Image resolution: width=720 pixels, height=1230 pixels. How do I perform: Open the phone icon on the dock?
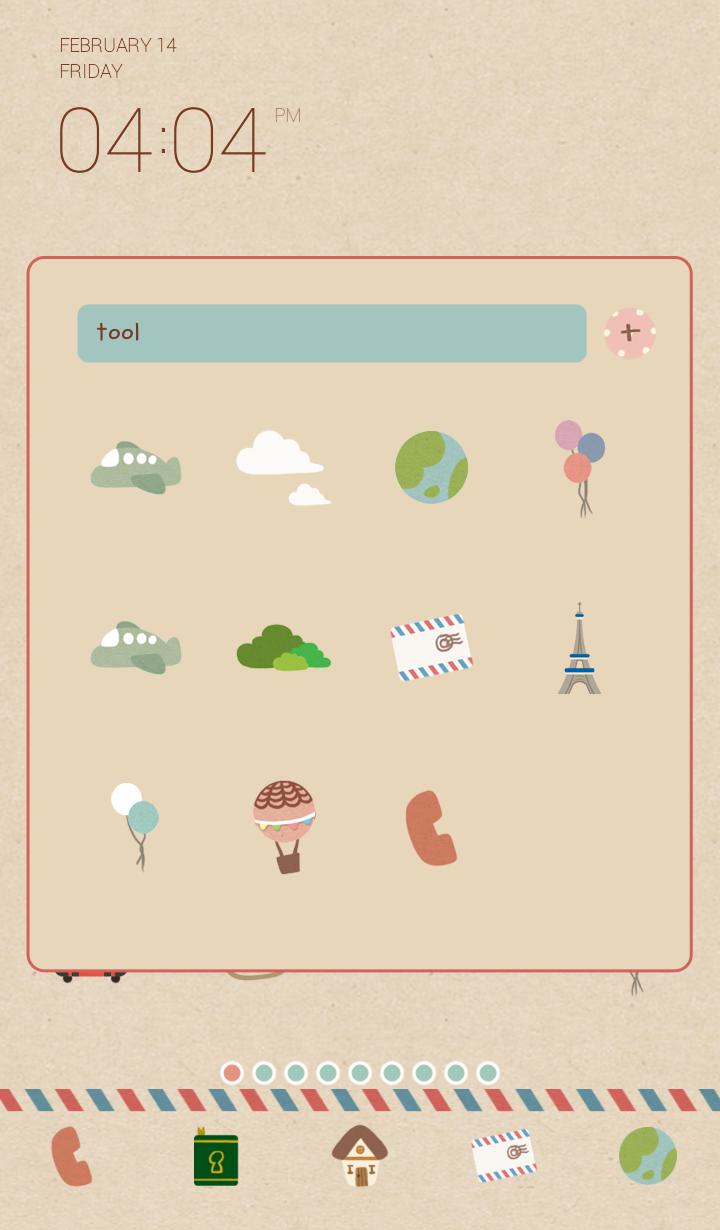tap(70, 1158)
